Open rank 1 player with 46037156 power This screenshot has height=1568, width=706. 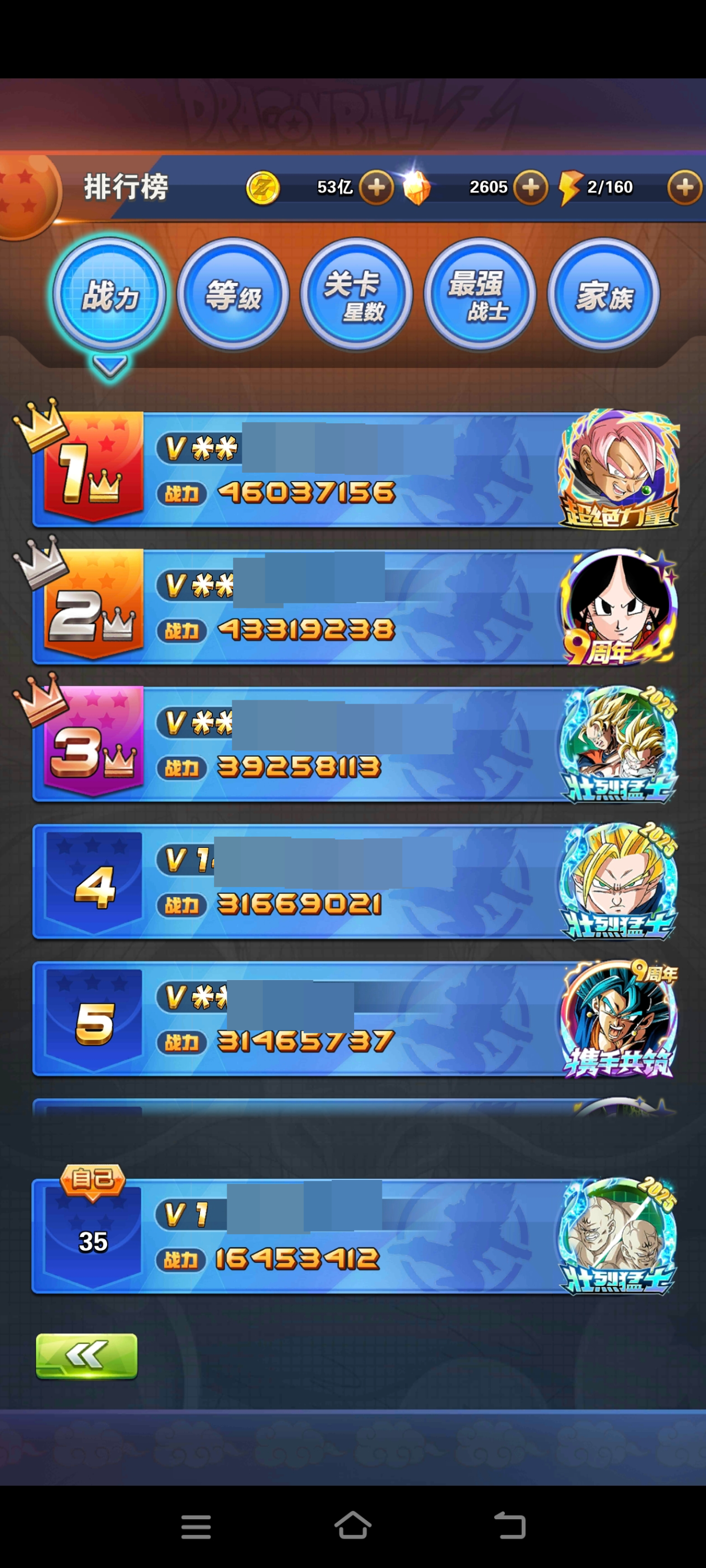pyautogui.click(x=354, y=470)
